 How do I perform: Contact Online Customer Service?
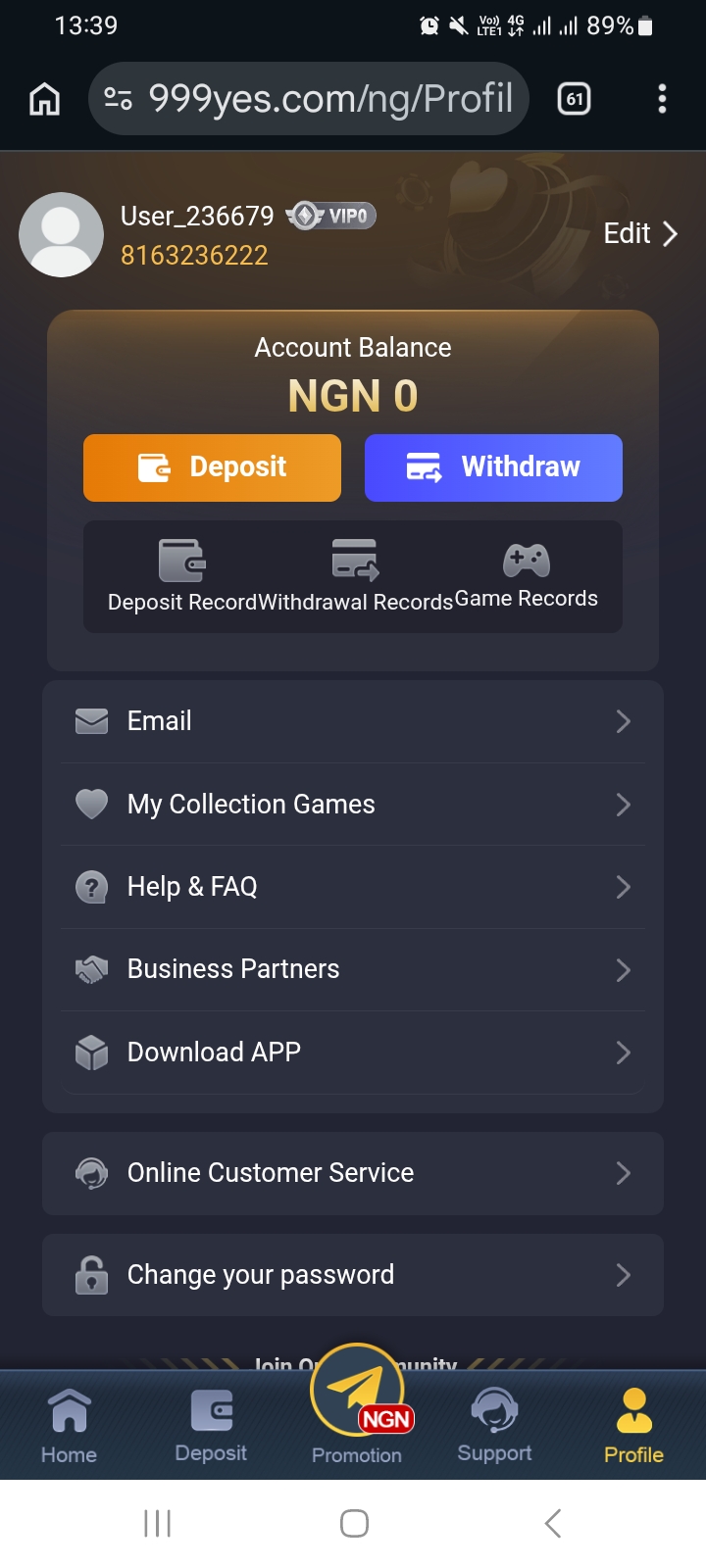353,1173
